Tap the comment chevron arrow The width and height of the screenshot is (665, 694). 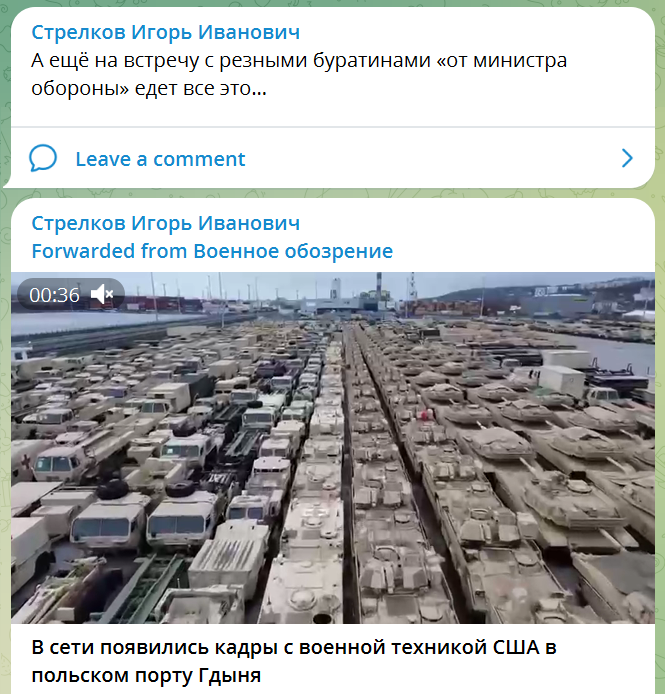(x=627, y=158)
